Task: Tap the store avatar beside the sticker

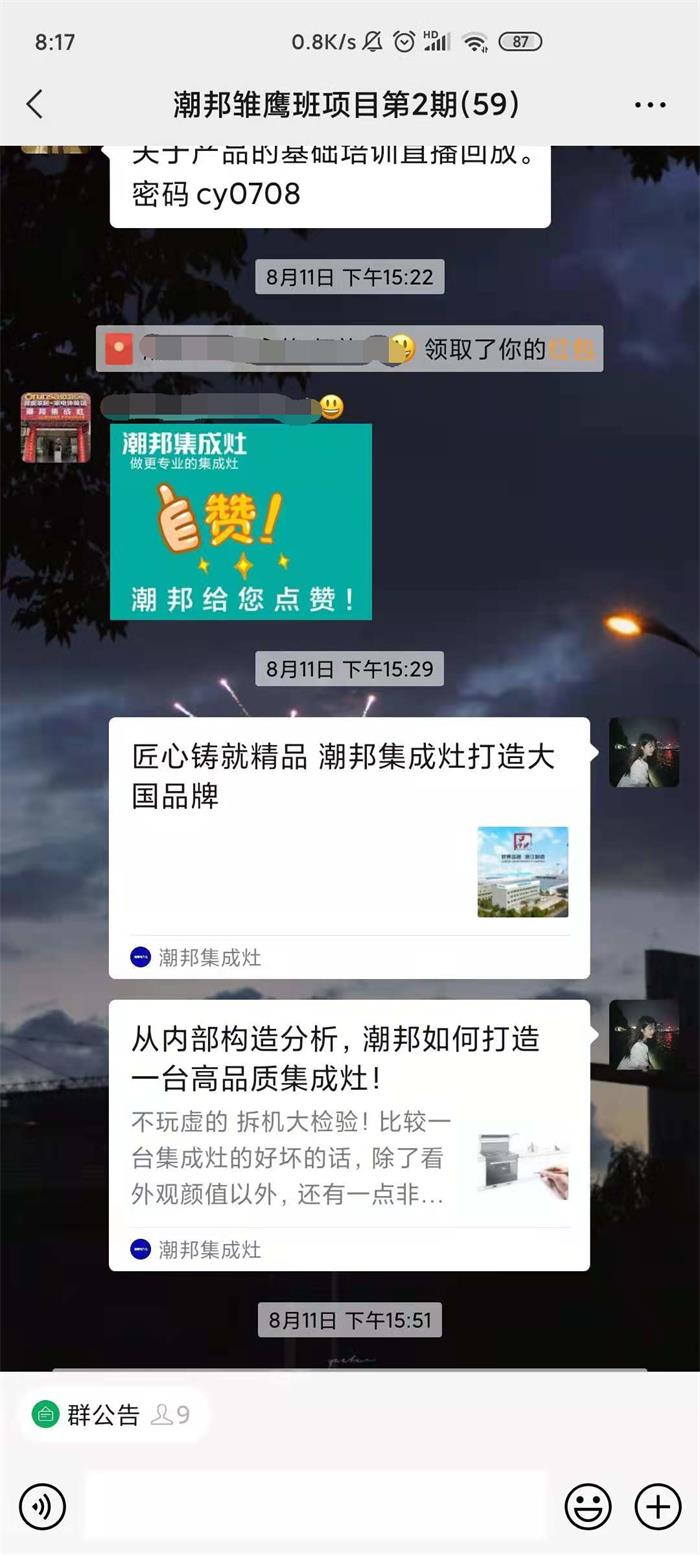Action: (x=56, y=428)
